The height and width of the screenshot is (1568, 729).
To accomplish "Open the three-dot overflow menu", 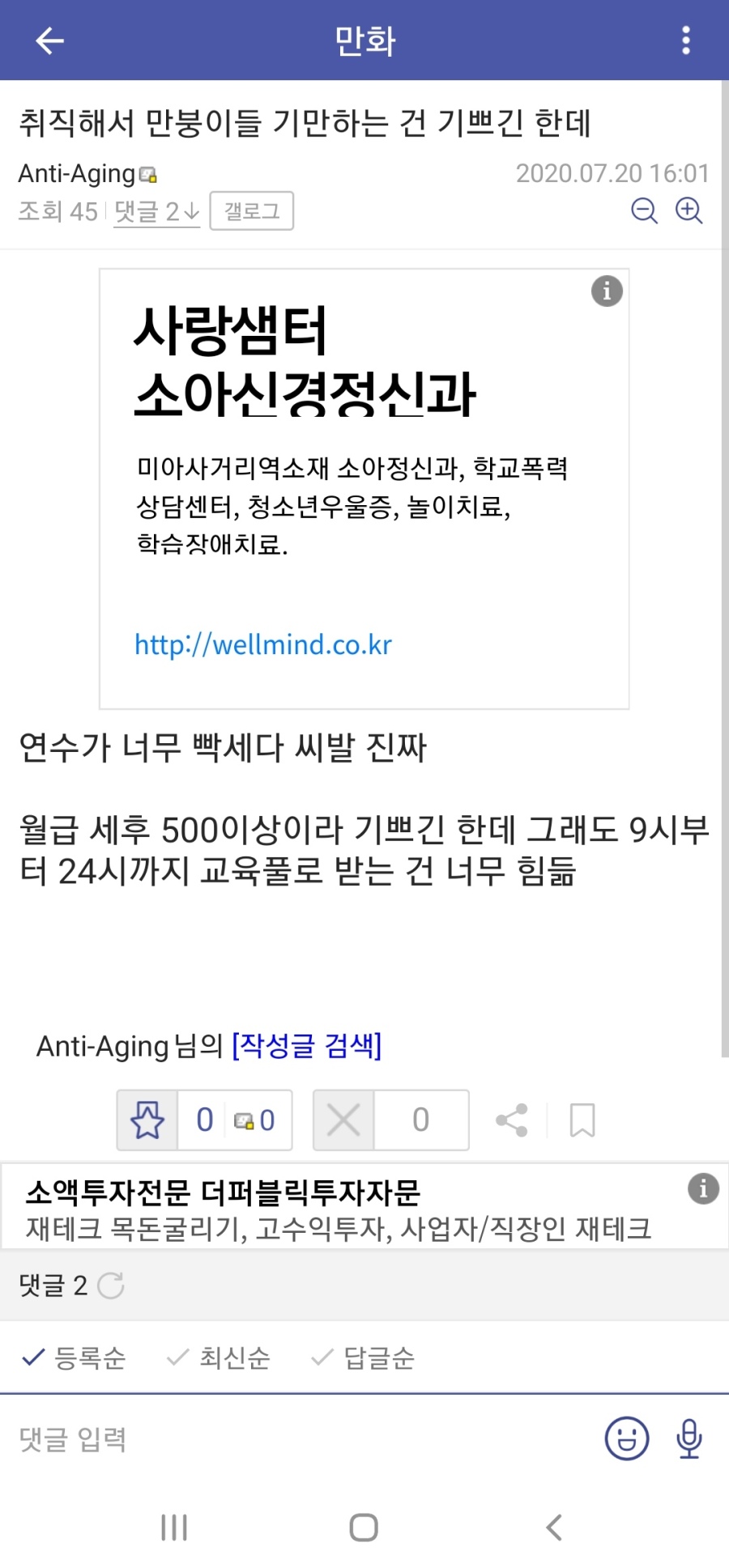I will 686,40.
